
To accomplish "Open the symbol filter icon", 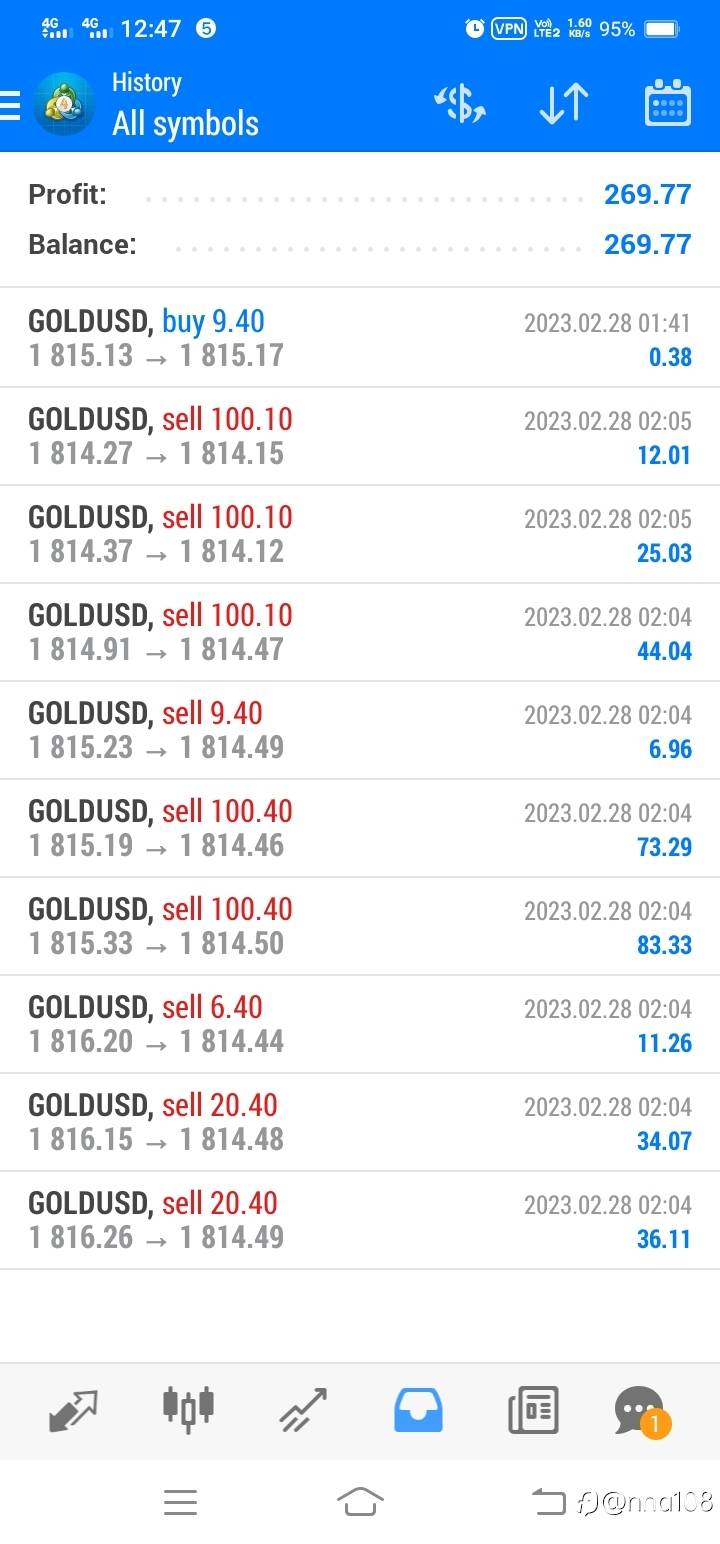I will coord(459,104).
